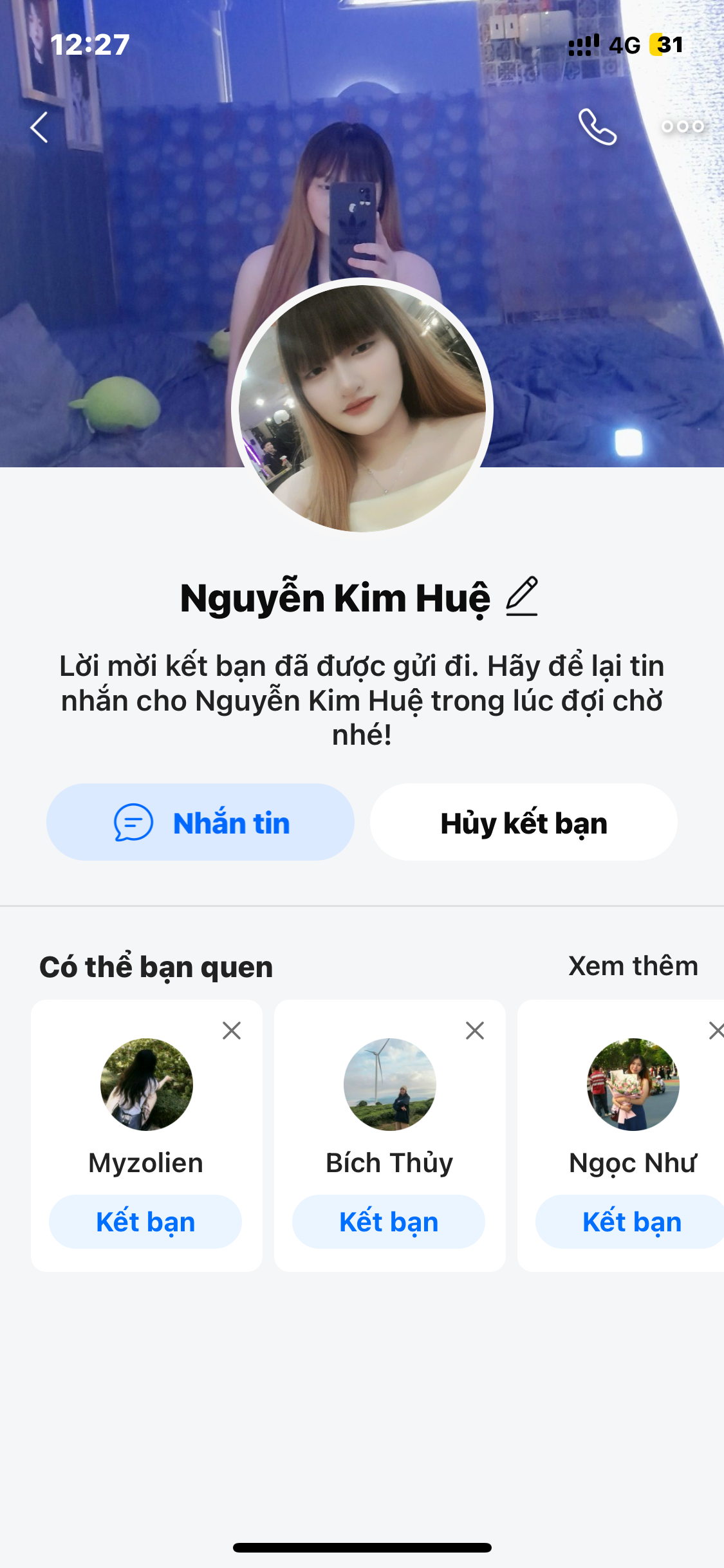Open Bích Thủy's profile avatar

(390, 1085)
